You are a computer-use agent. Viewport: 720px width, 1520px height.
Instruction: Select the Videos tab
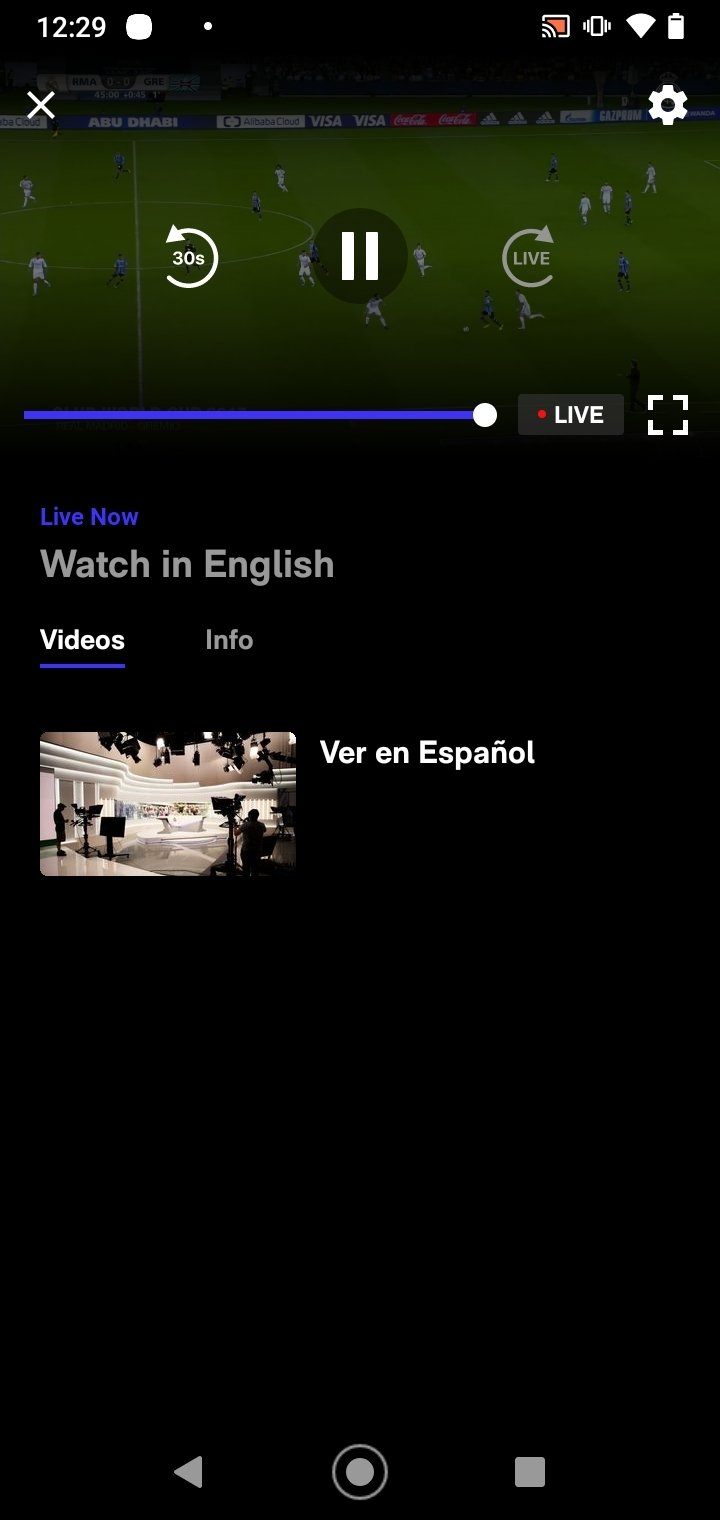point(82,641)
